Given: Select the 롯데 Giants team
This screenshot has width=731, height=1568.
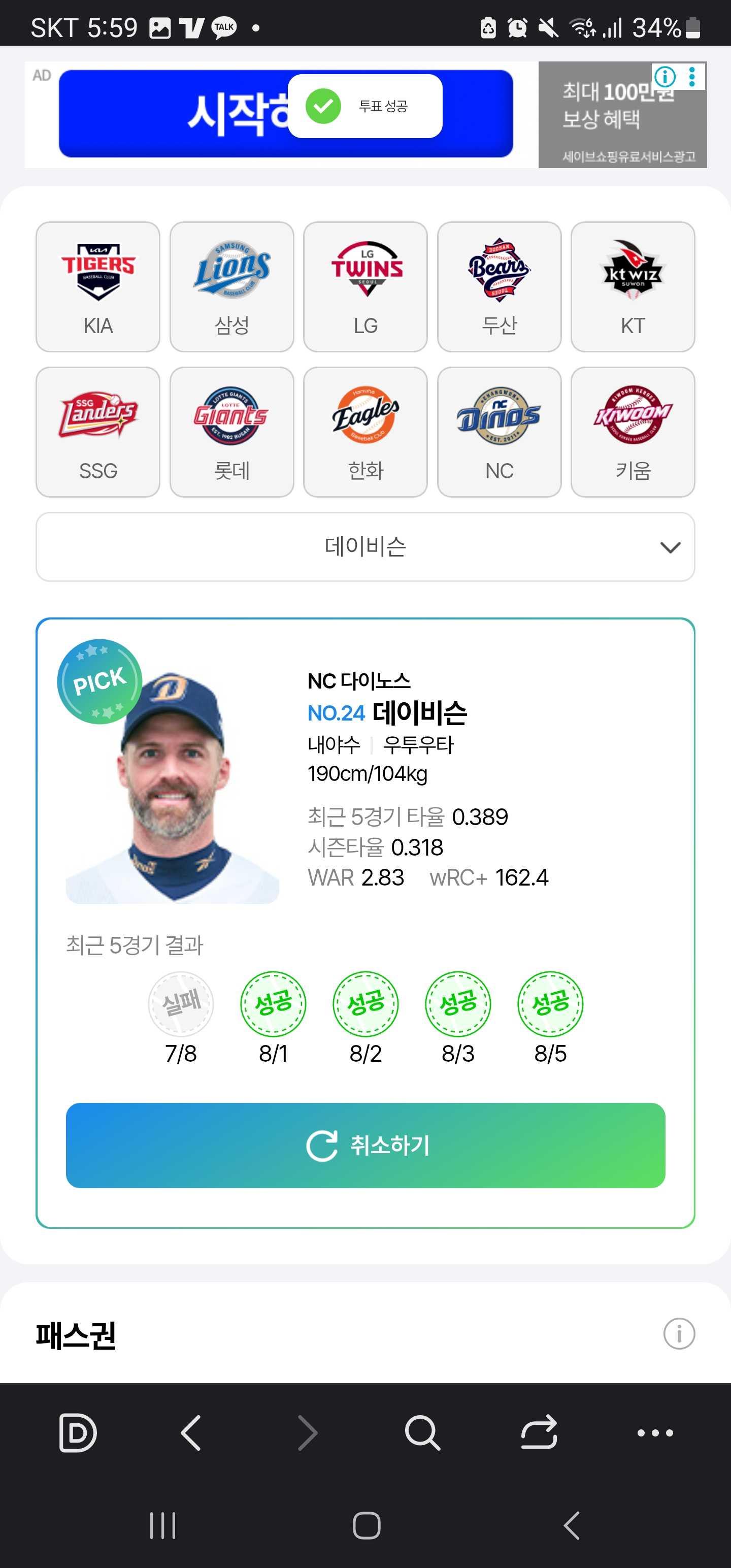Looking at the screenshot, I should (x=232, y=432).
